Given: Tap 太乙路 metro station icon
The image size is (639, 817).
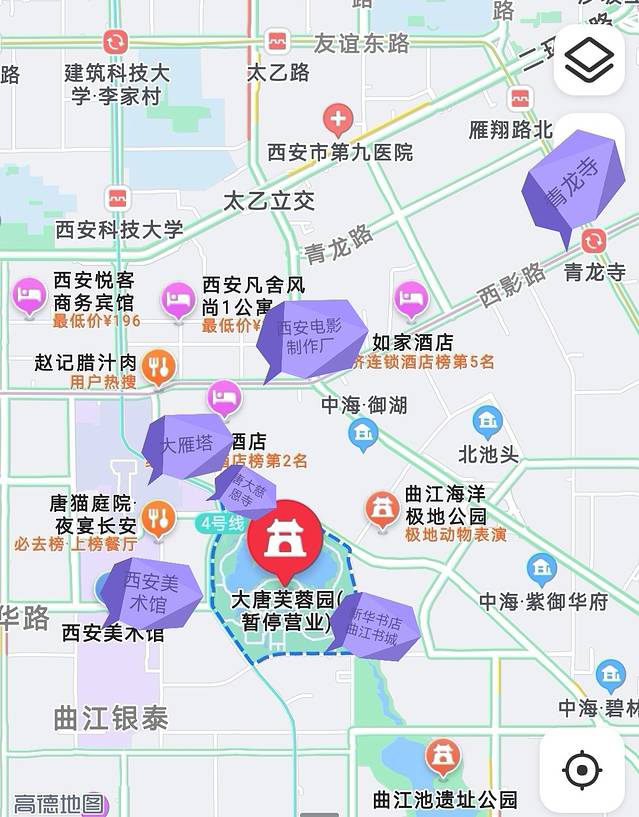Looking at the screenshot, I should tap(277, 42).
